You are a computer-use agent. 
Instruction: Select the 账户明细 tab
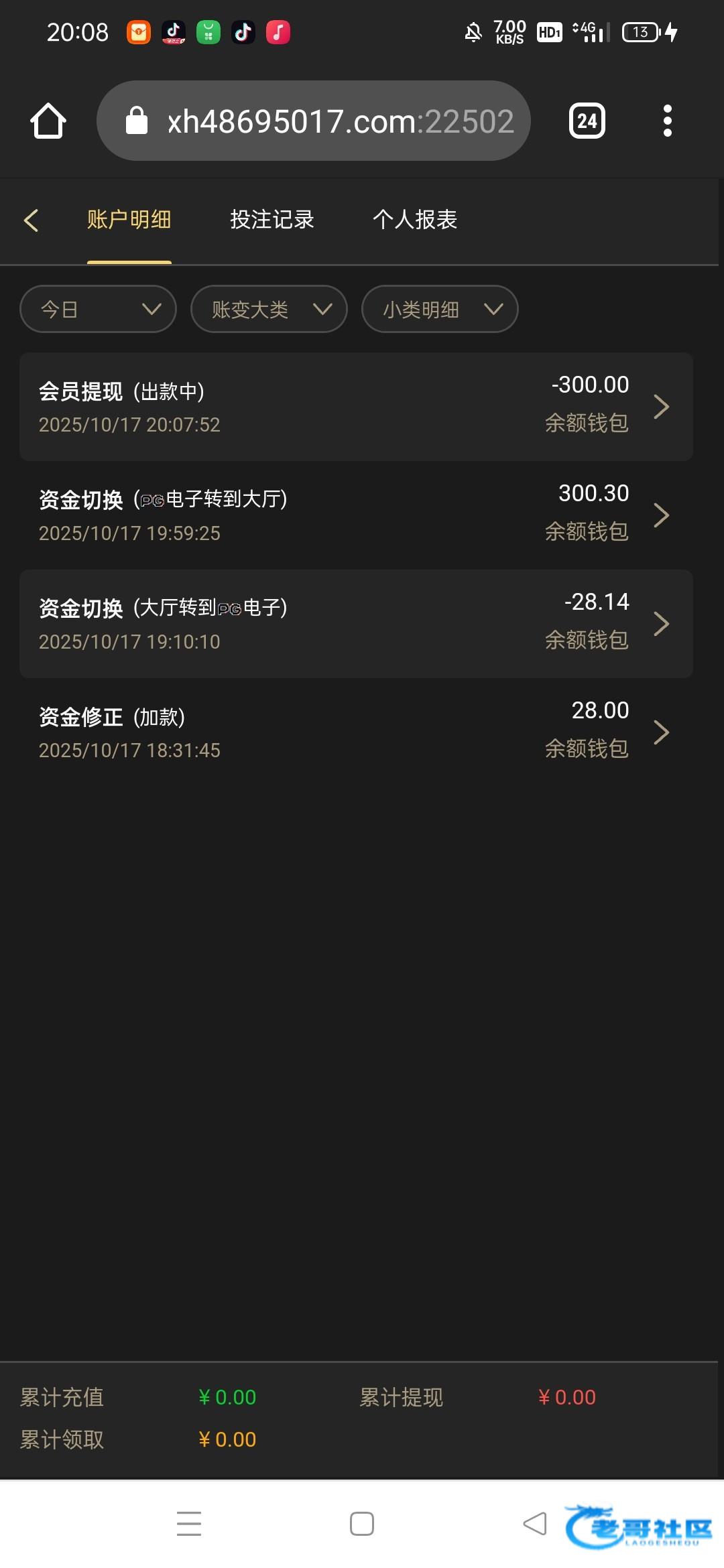tap(129, 220)
